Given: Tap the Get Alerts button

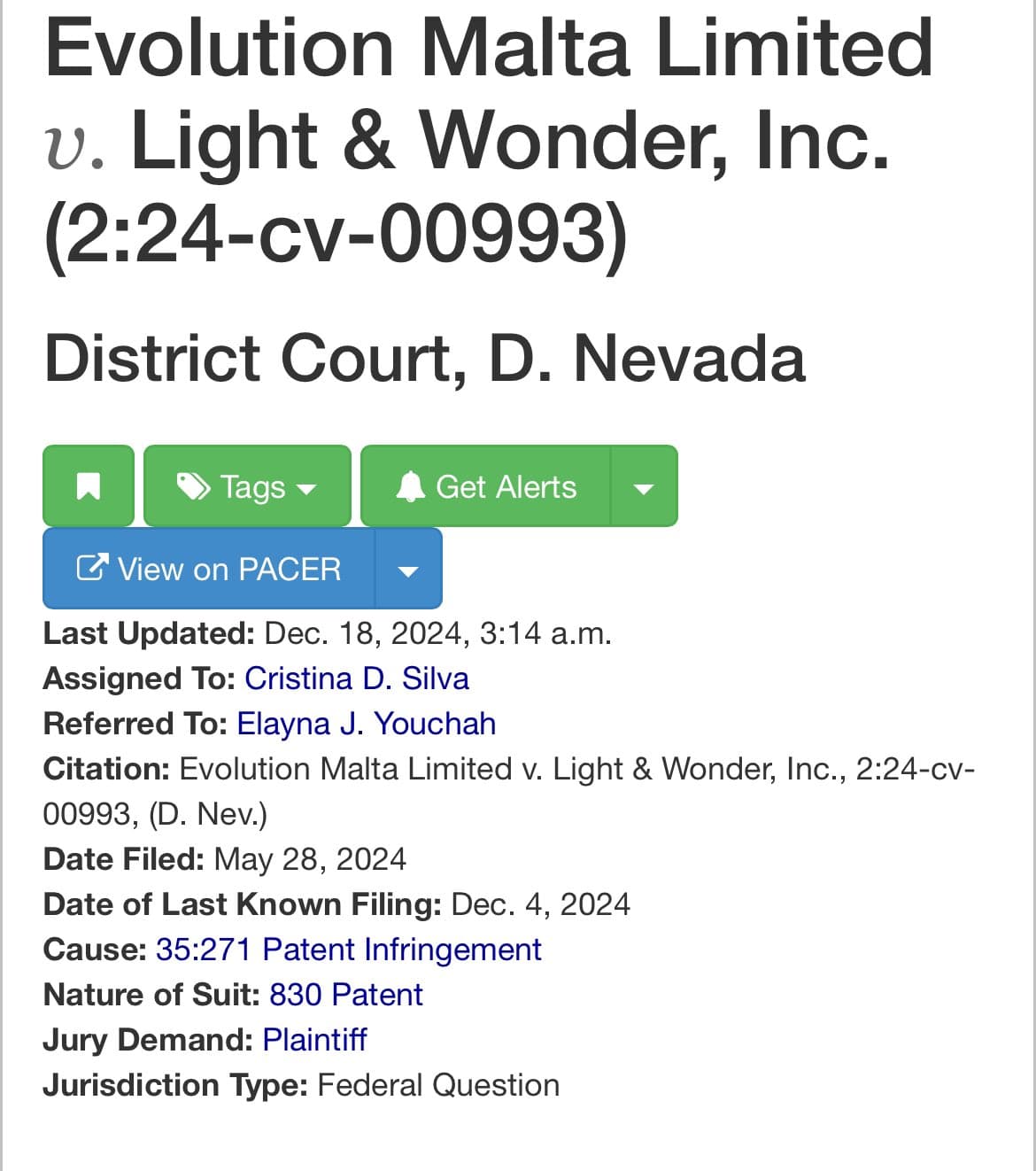Looking at the screenshot, I should point(485,486).
